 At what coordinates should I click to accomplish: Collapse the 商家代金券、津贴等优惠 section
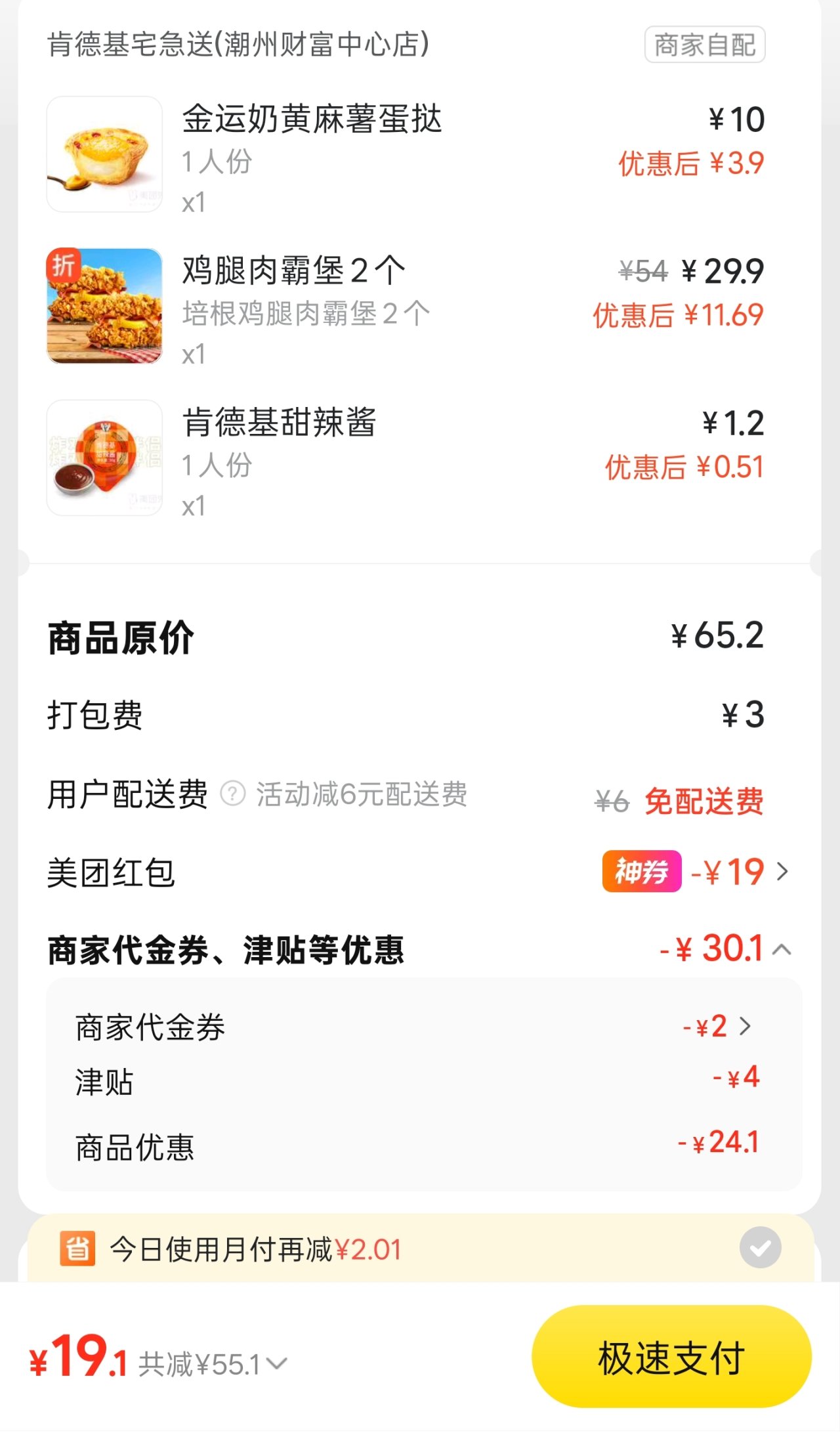coord(782,950)
